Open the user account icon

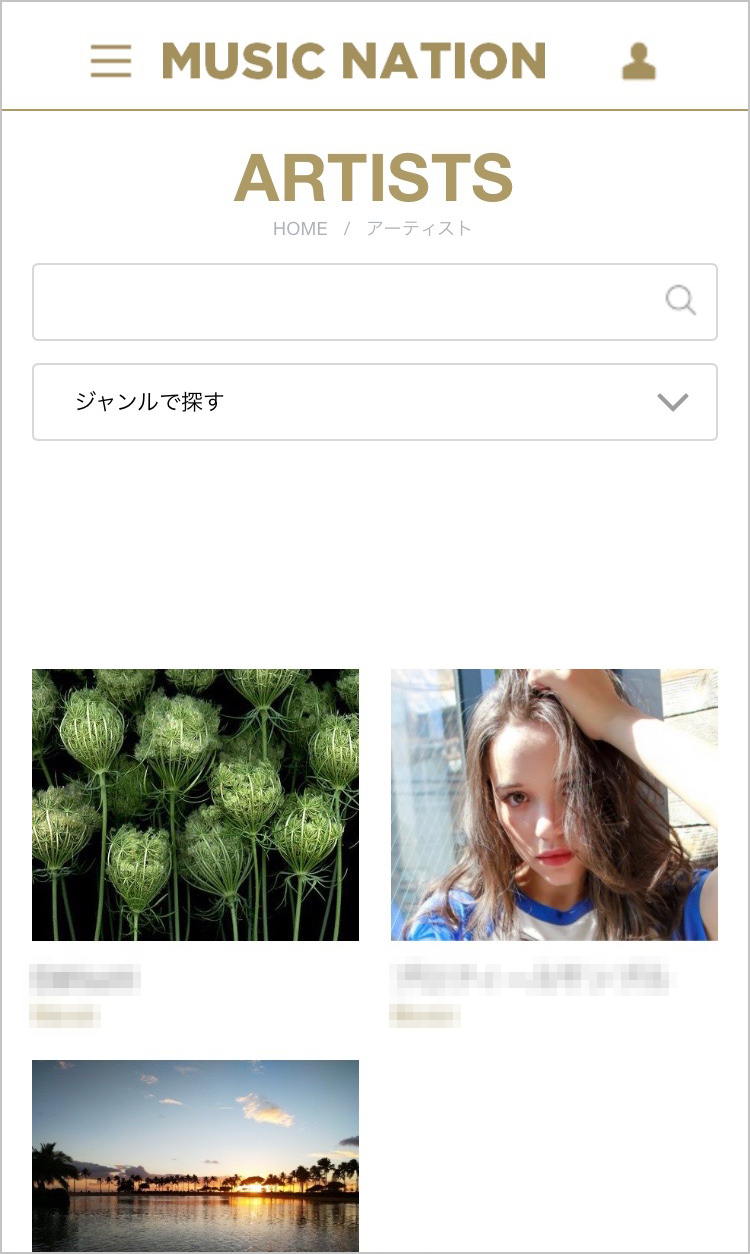(x=638, y=61)
